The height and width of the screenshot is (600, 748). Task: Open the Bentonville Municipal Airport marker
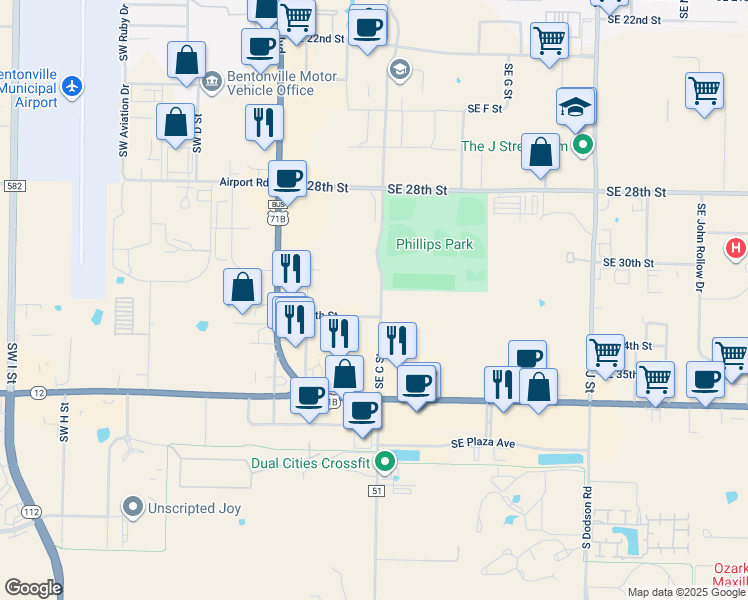(x=71, y=87)
